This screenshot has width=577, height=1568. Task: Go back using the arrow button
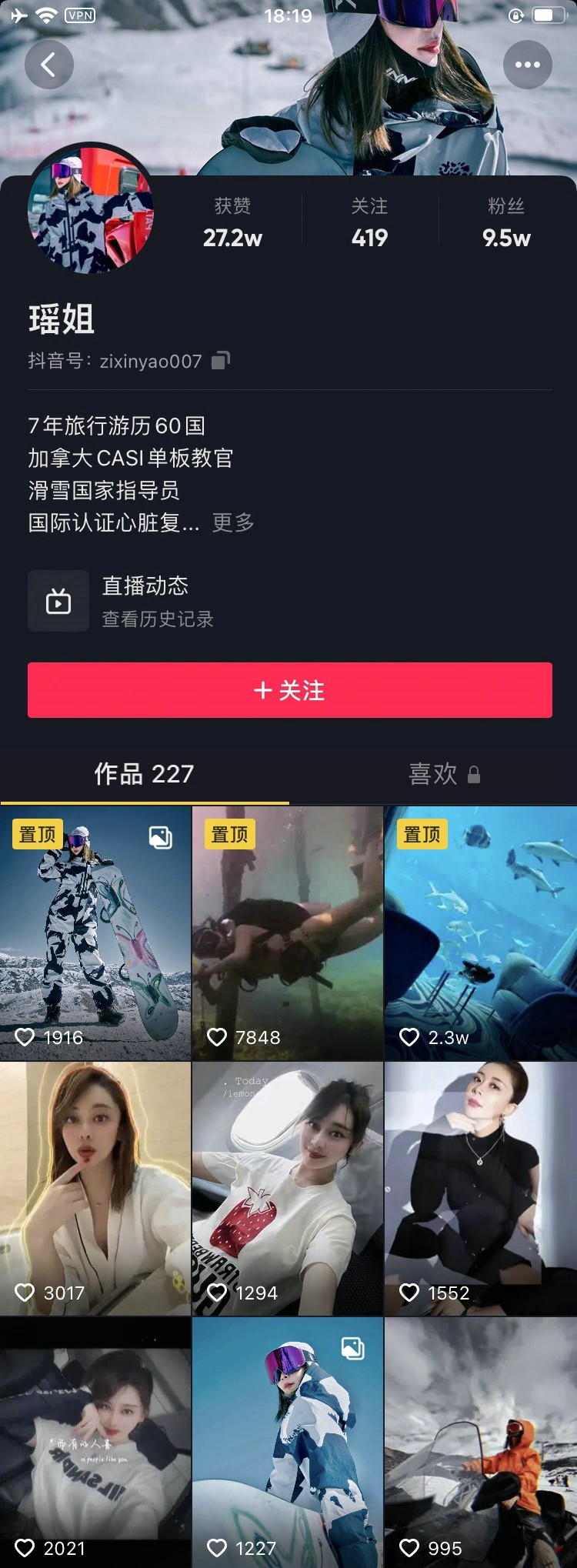click(x=48, y=65)
